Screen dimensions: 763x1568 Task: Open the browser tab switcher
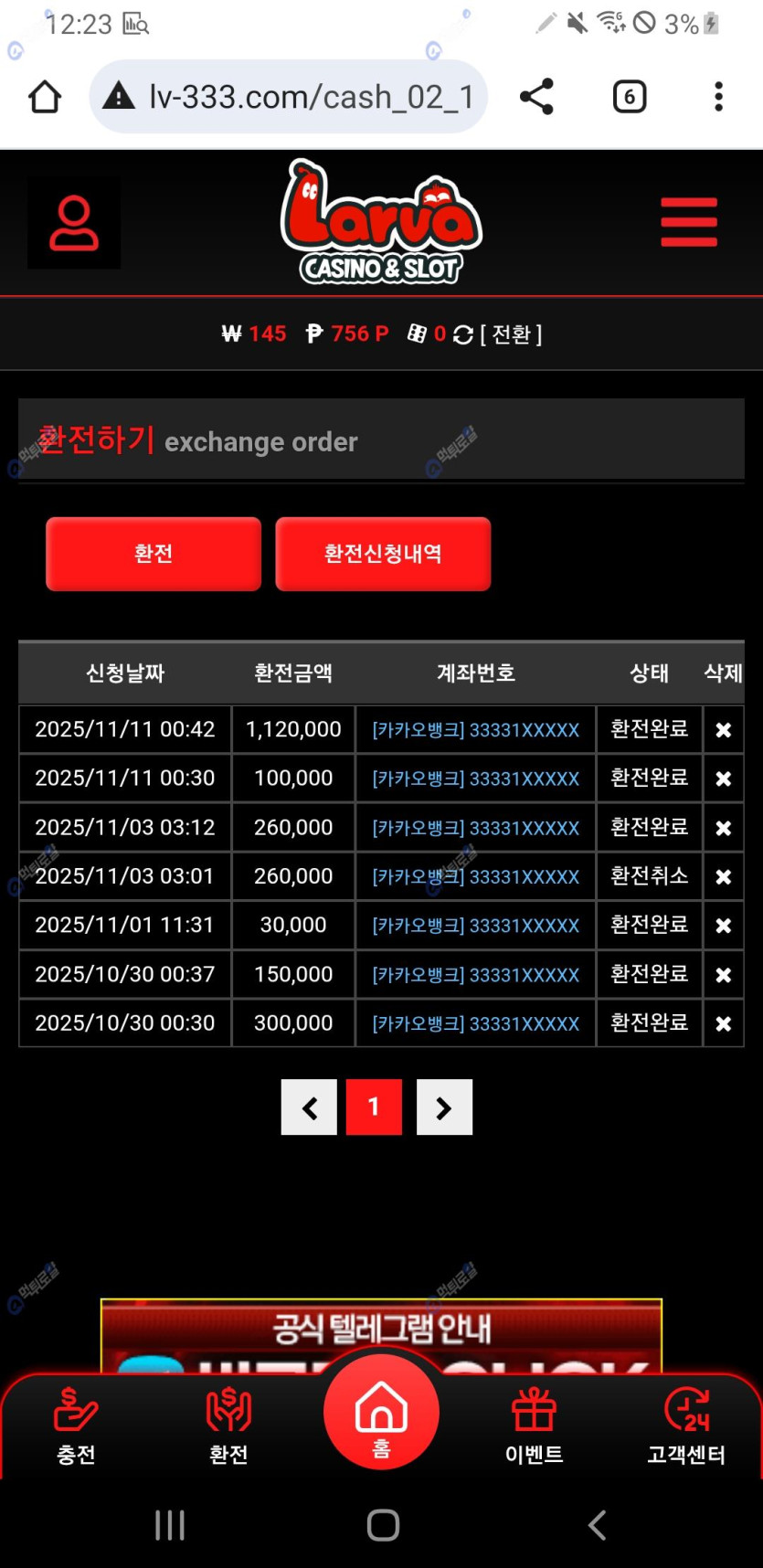pos(629,97)
